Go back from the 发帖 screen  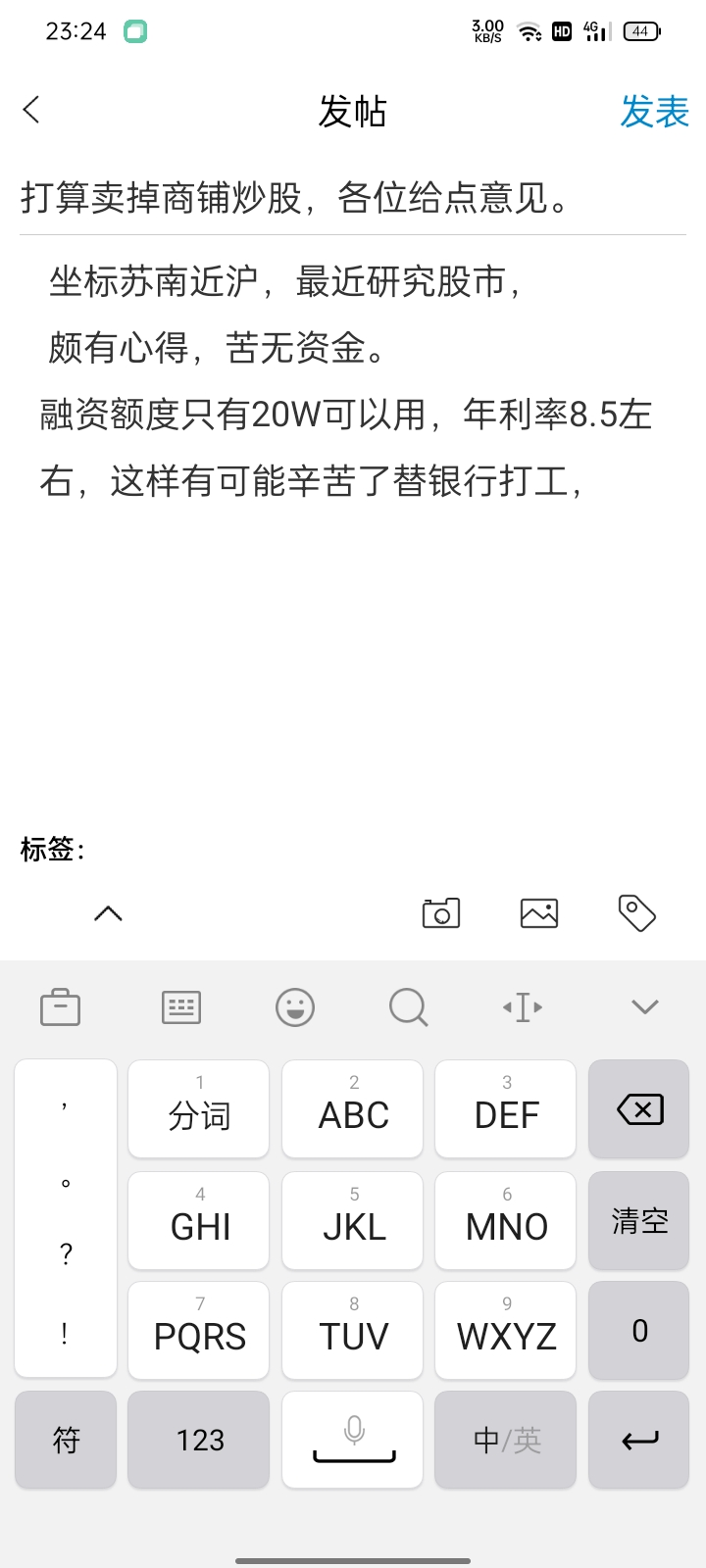tap(32, 110)
